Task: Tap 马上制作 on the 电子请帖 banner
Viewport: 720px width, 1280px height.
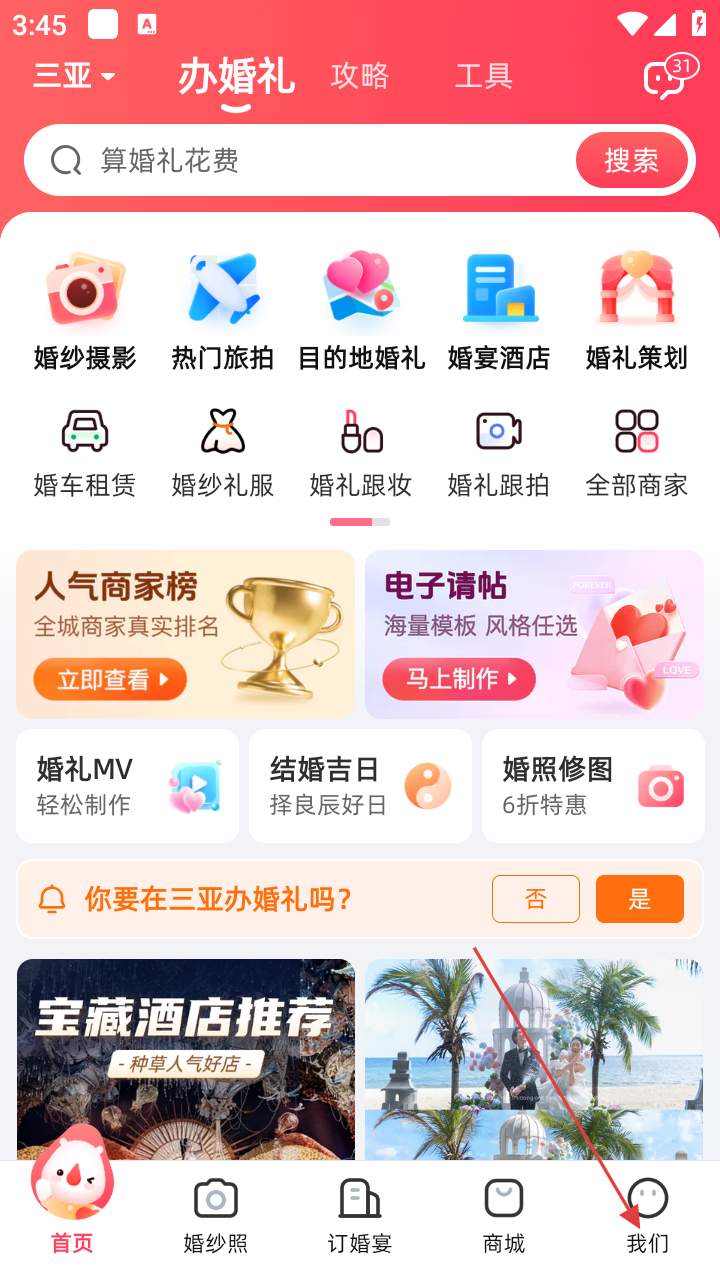Action: [458, 679]
